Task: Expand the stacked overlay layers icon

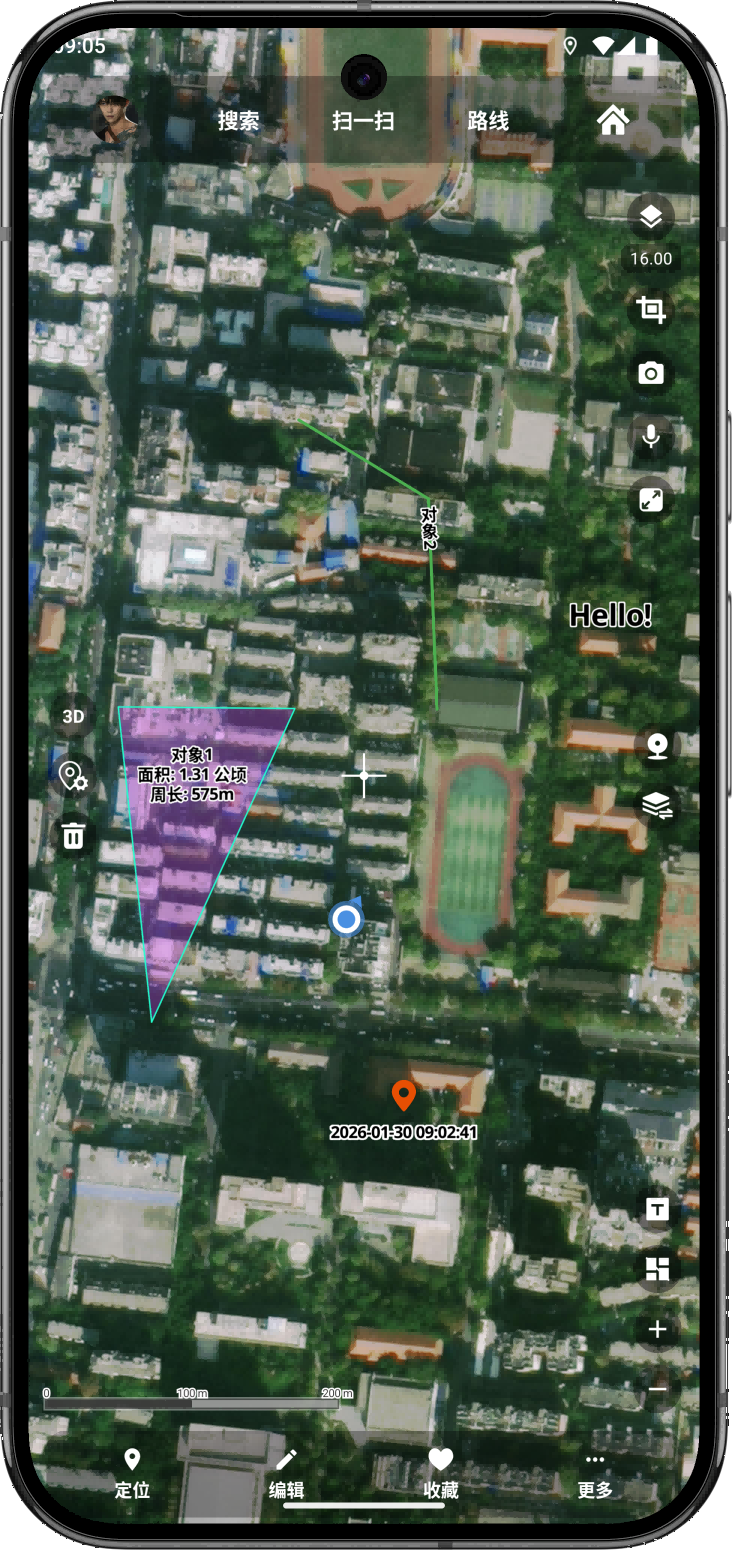Action: 655,803
